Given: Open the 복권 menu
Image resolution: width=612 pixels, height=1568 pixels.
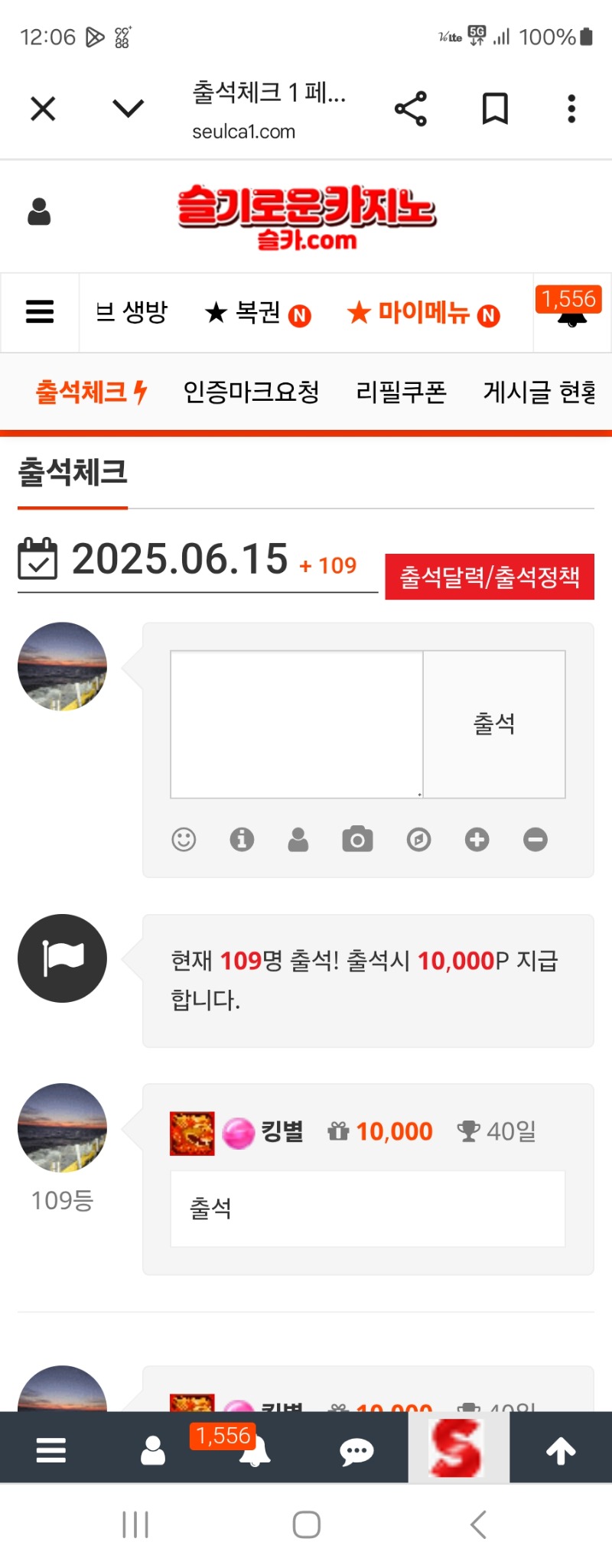Looking at the screenshot, I should click(x=257, y=313).
